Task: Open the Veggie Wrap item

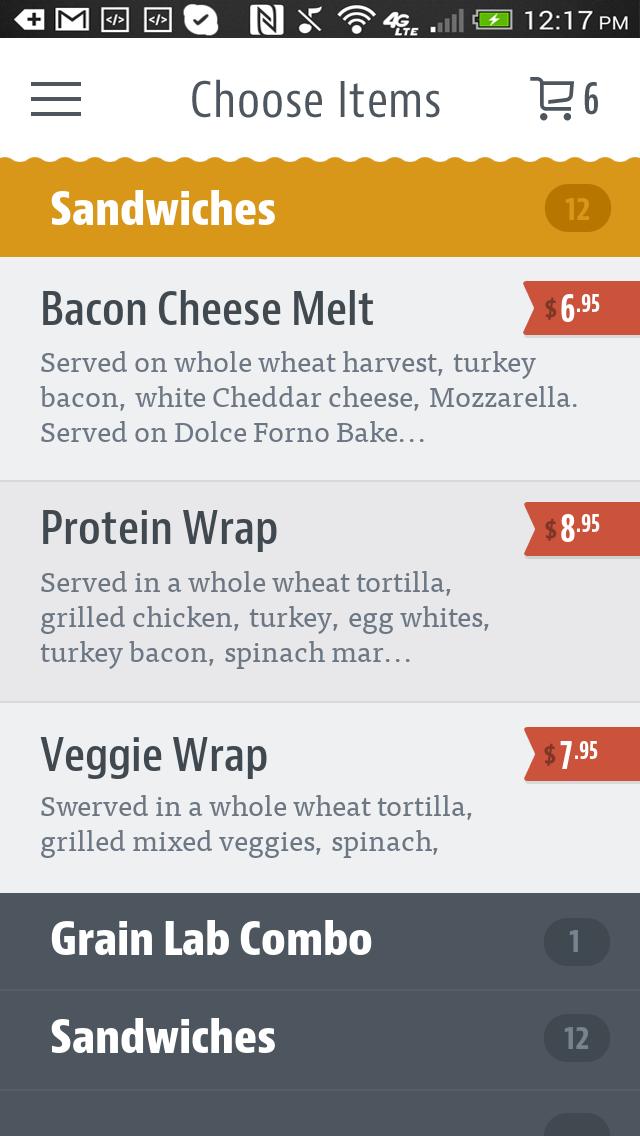Action: pos(280,796)
